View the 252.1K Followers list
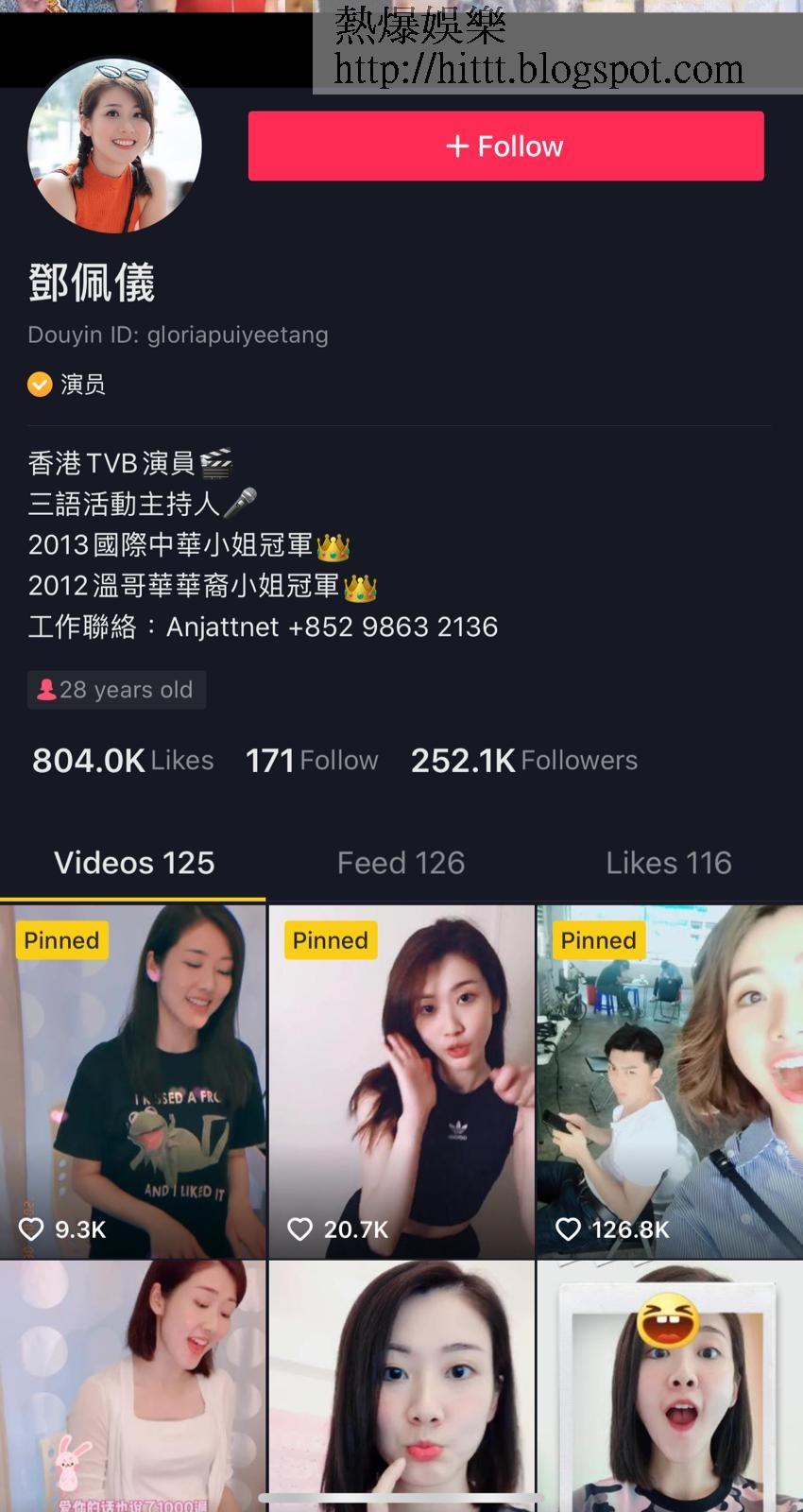Viewport: 803px width, 1512px height. [x=524, y=761]
